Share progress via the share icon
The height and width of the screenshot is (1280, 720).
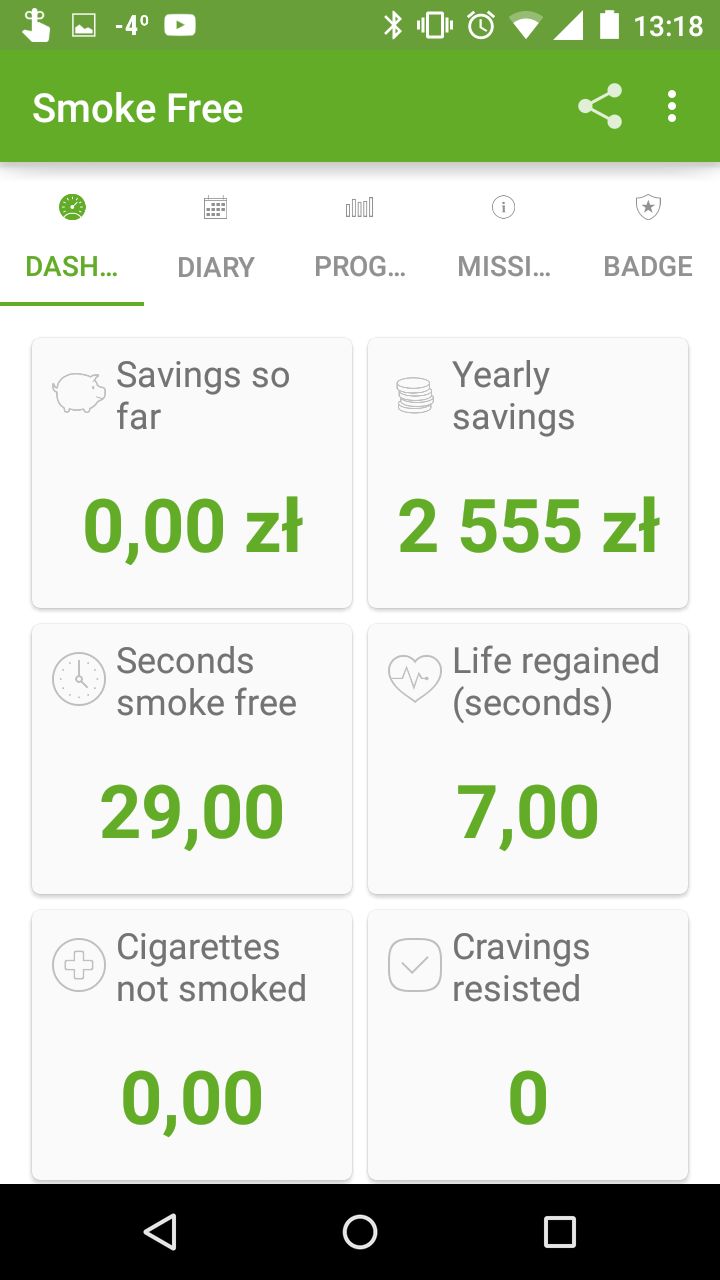[600, 106]
